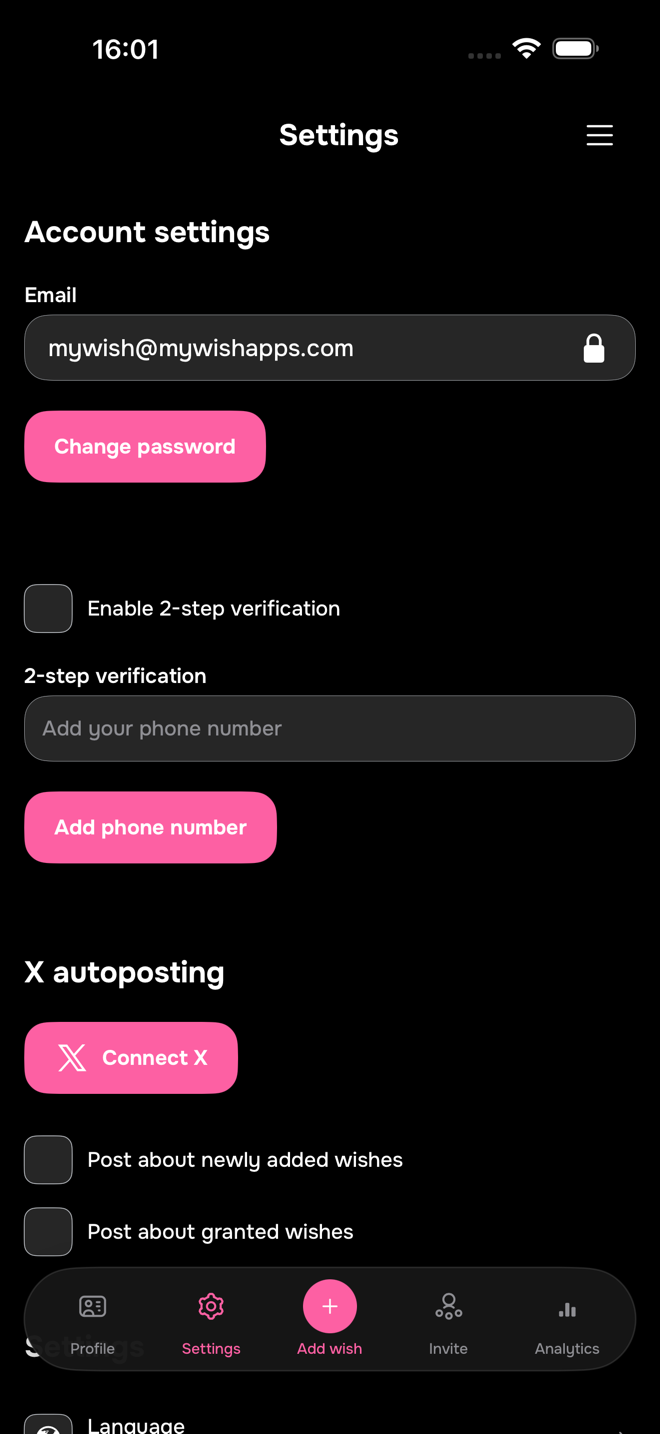
Task: Open the hamburger menu
Action: pyautogui.click(x=599, y=135)
